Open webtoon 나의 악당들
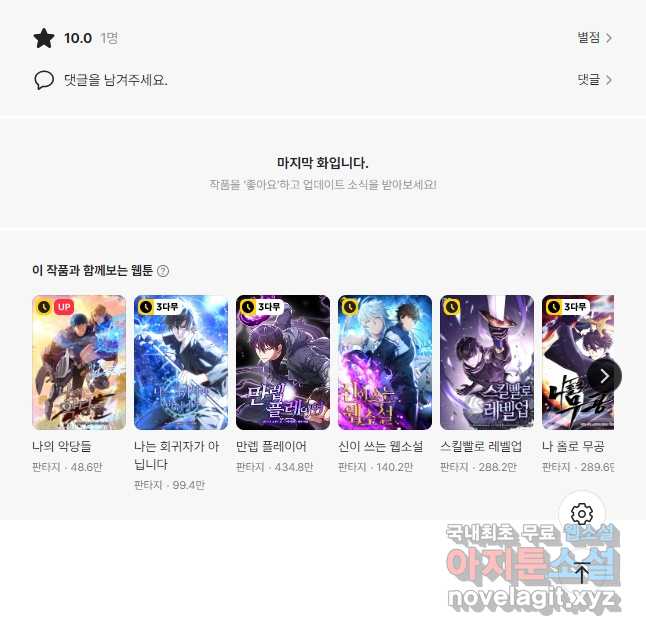This screenshot has height=636, width=646. pyautogui.click(x=79, y=362)
